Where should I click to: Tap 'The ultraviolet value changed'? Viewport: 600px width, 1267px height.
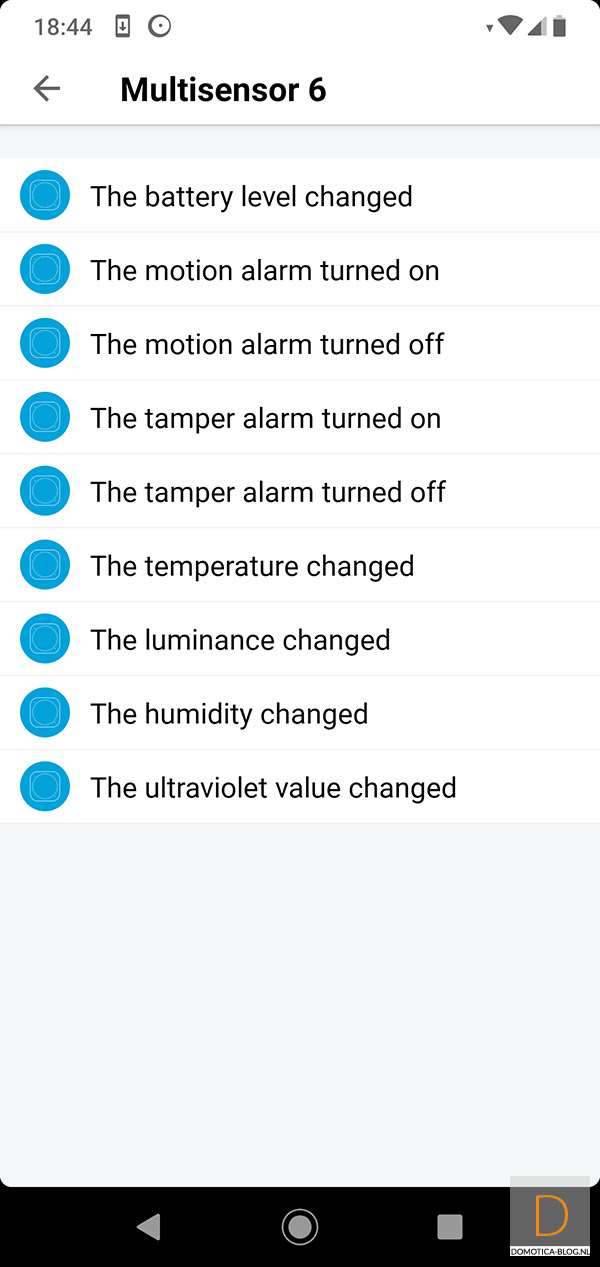(273, 788)
